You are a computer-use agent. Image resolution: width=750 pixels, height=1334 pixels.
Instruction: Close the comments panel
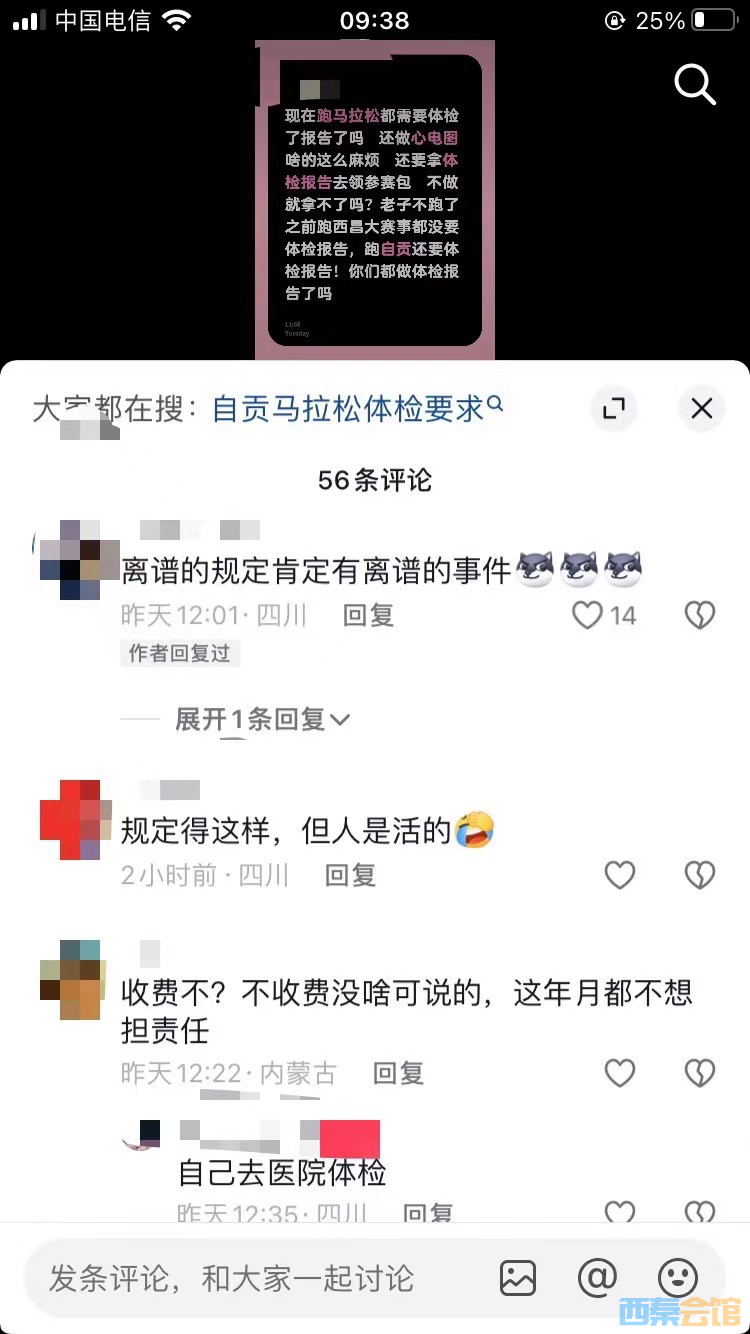tap(702, 408)
